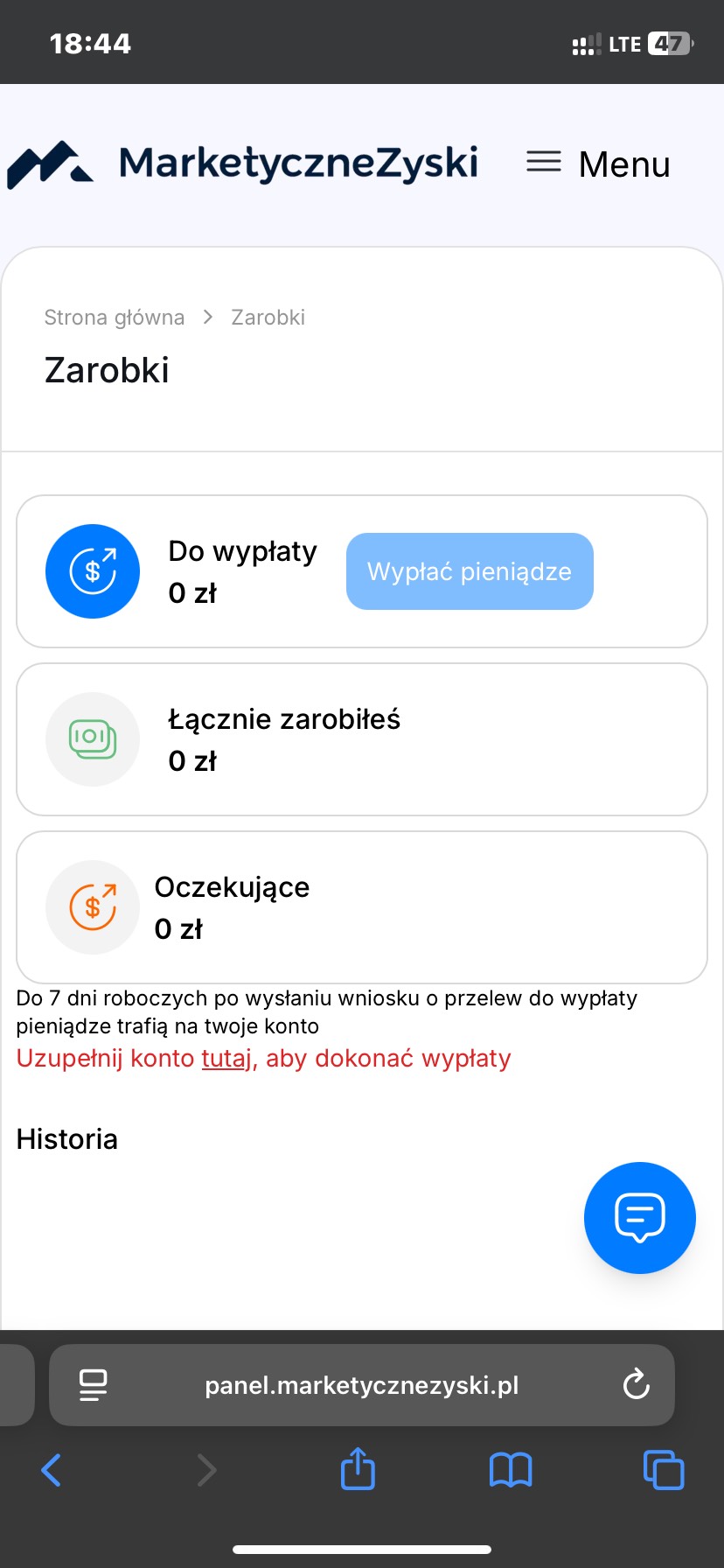The image size is (724, 1568).
Task: Tap the panel.marketycznezyski.pl address field
Action: (361, 1385)
